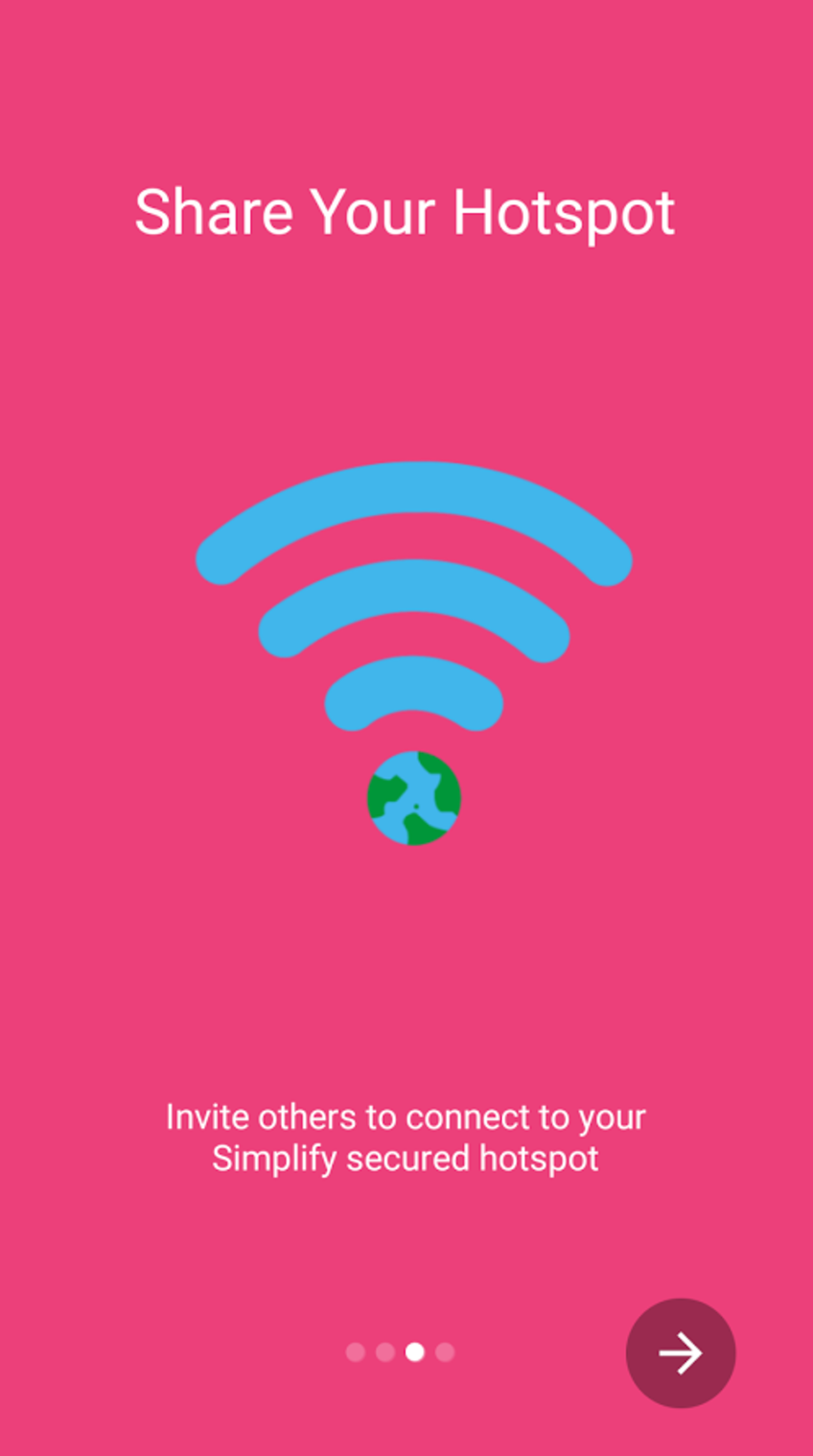Tap the invite description text

(406, 1137)
